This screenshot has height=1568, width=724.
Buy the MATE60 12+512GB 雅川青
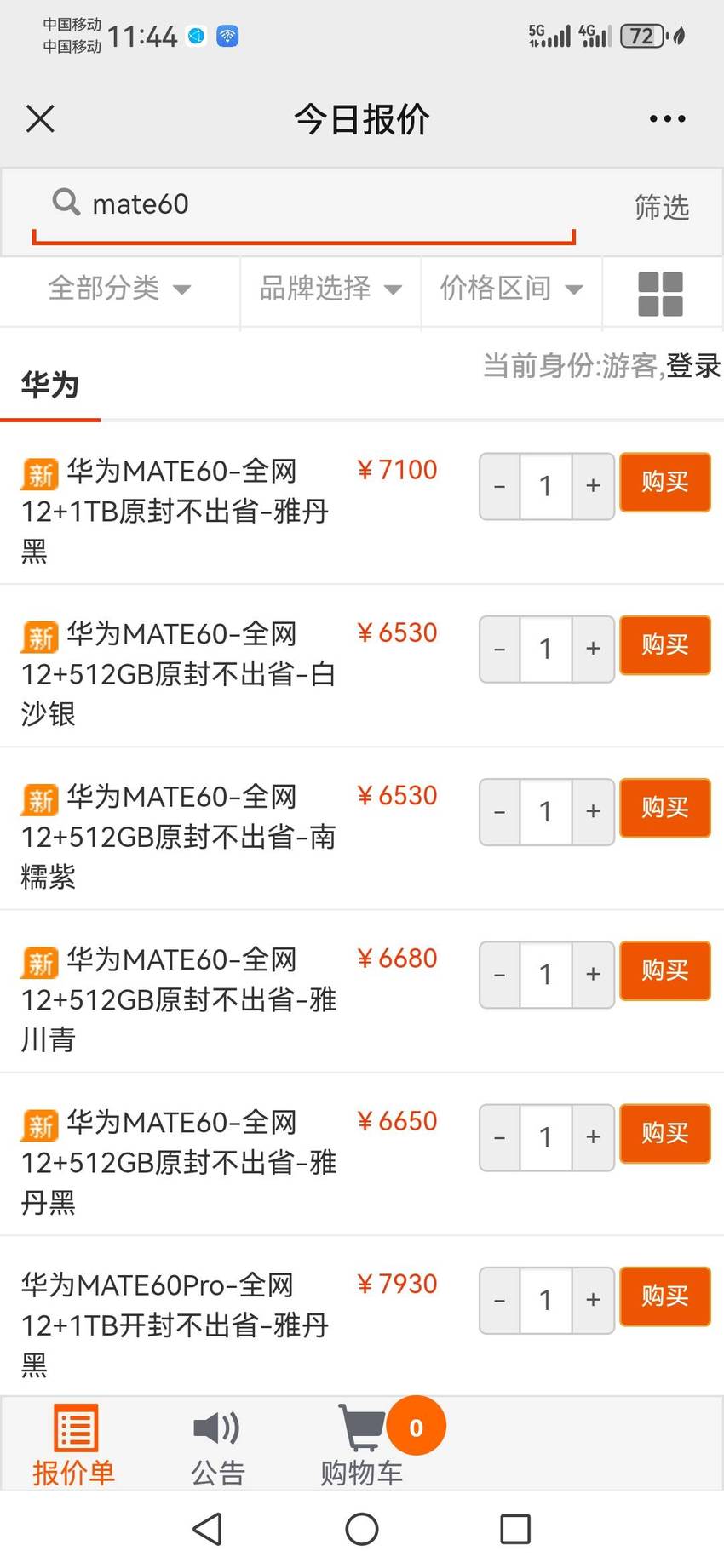click(x=664, y=970)
